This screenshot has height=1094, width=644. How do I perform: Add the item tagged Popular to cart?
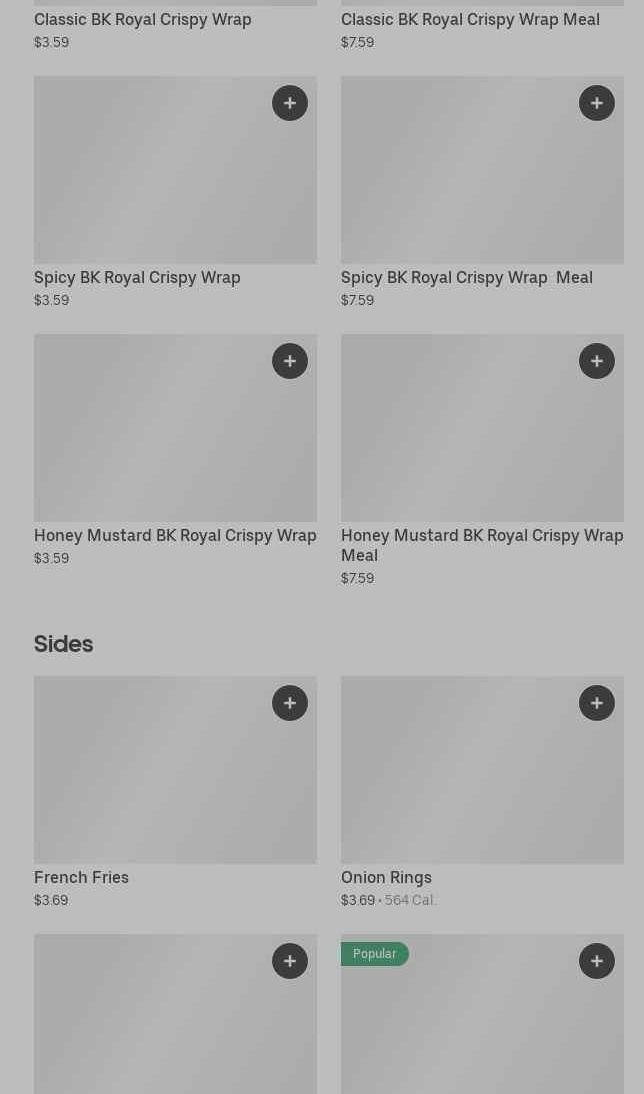[597, 961]
